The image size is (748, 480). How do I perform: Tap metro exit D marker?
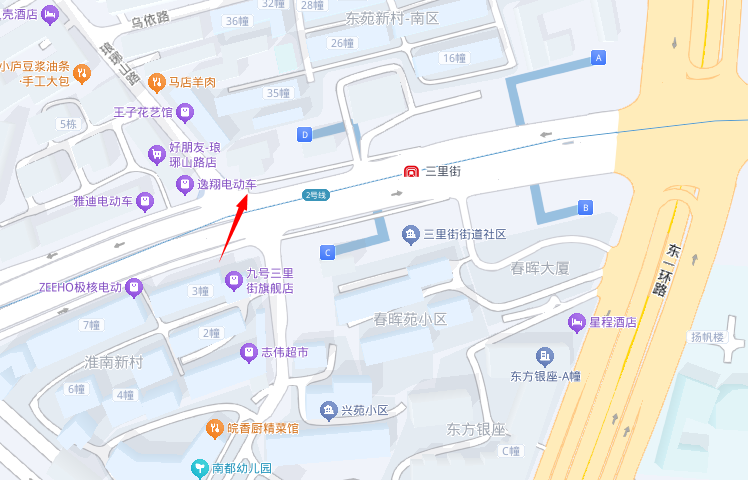tap(305, 134)
